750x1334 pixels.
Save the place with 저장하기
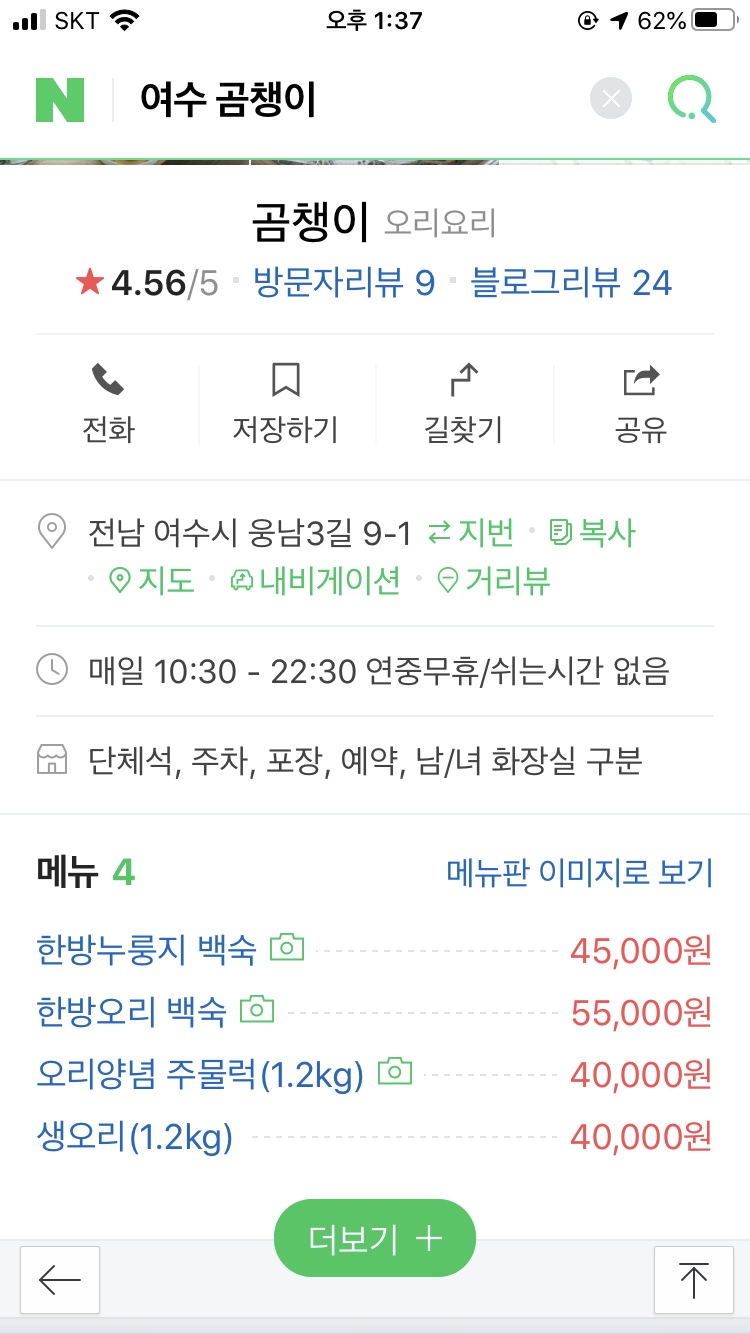[x=286, y=404]
